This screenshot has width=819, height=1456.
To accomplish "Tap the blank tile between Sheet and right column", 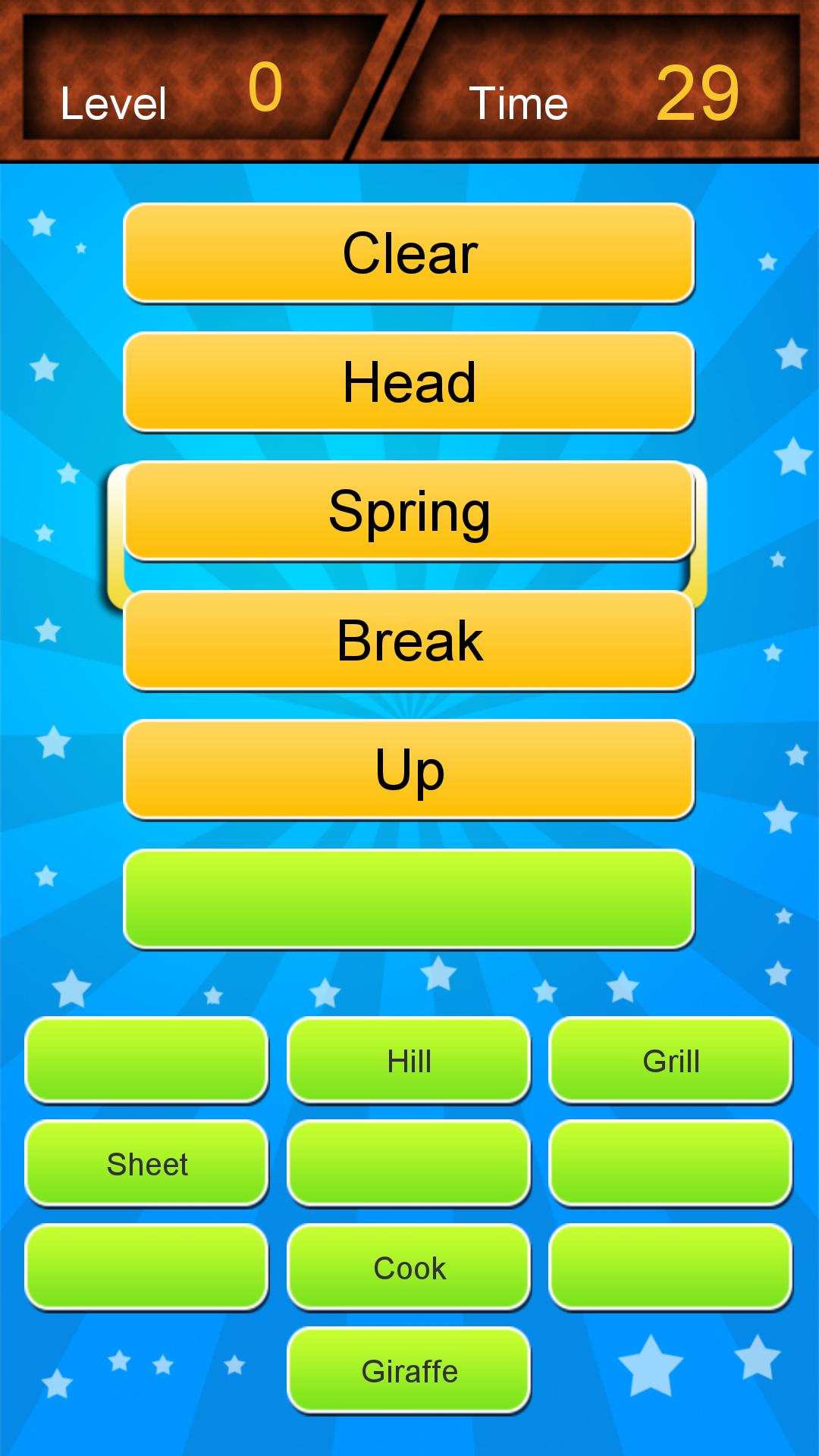I will [x=408, y=1163].
